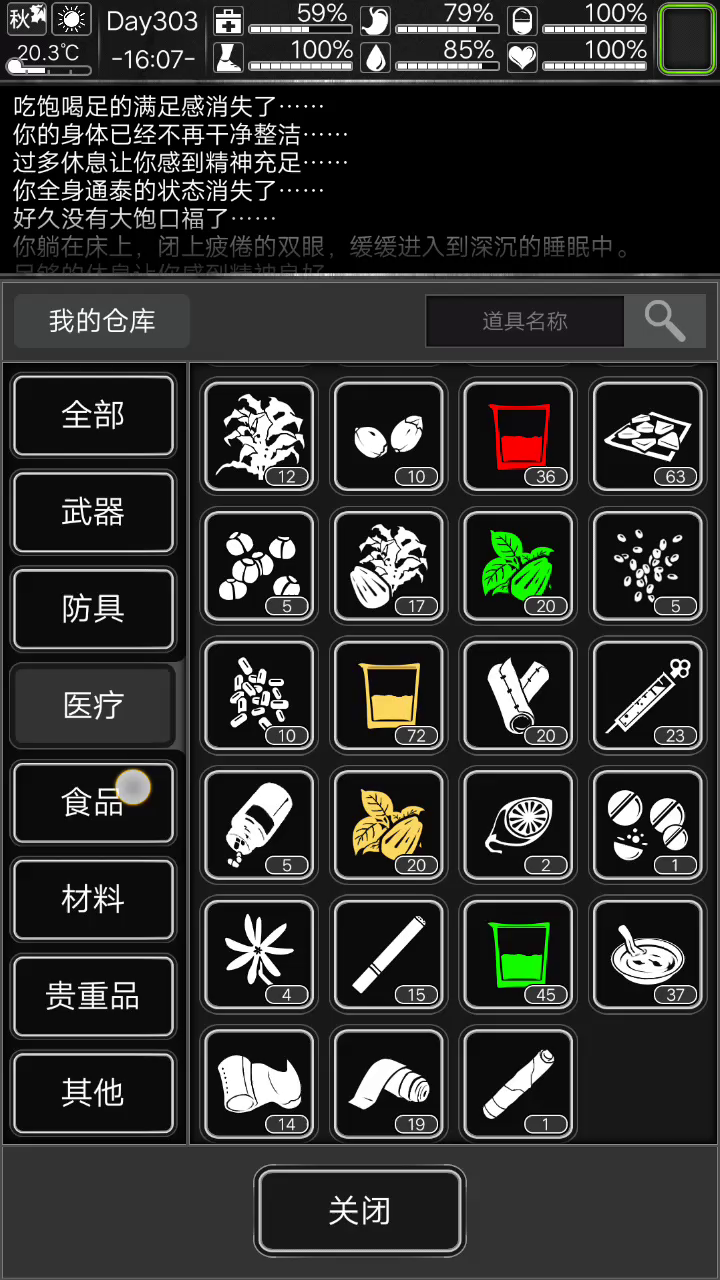This screenshot has height=1280, width=720.
Task: Tap the green cup item with 45
Action: (x=518, y=954)
